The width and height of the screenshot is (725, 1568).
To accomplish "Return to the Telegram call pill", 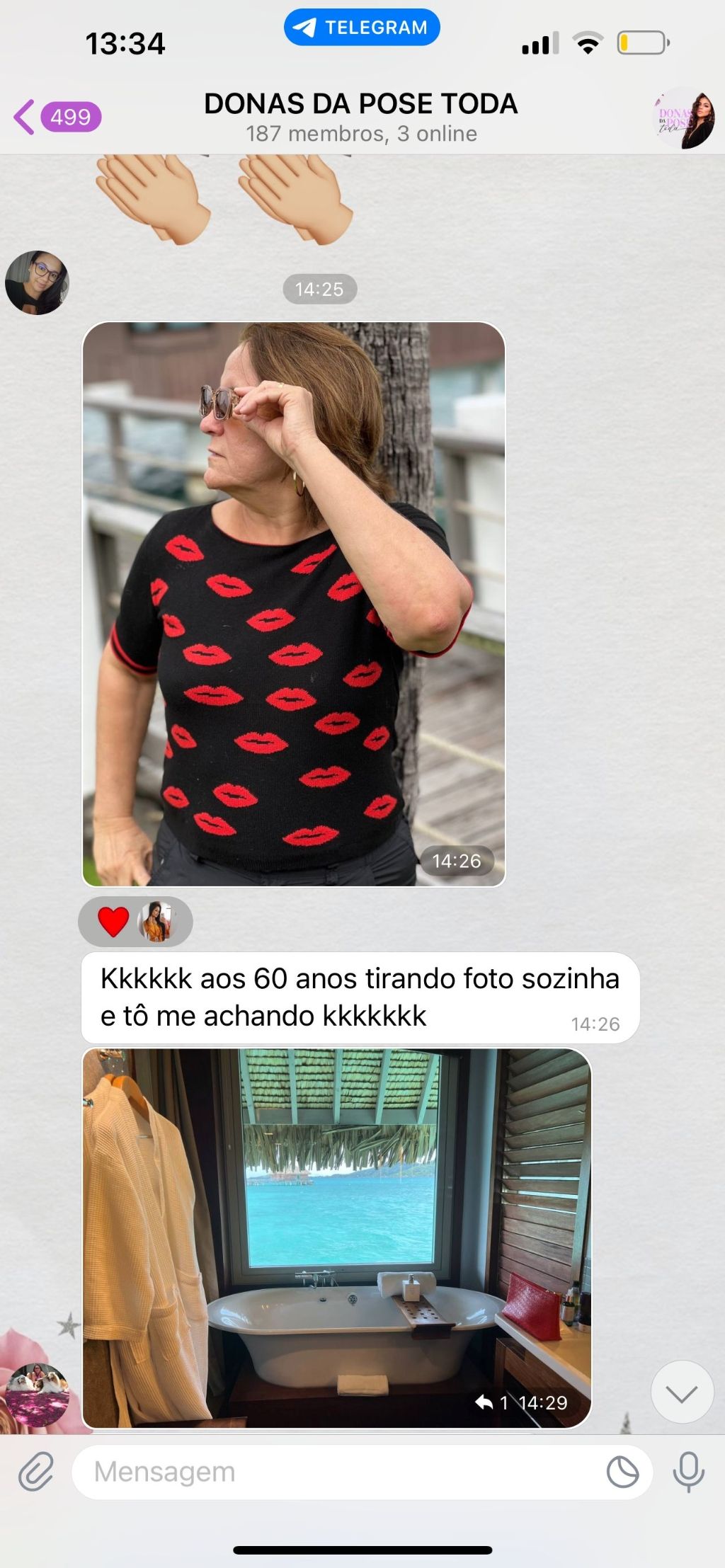I will coord(362,28).
